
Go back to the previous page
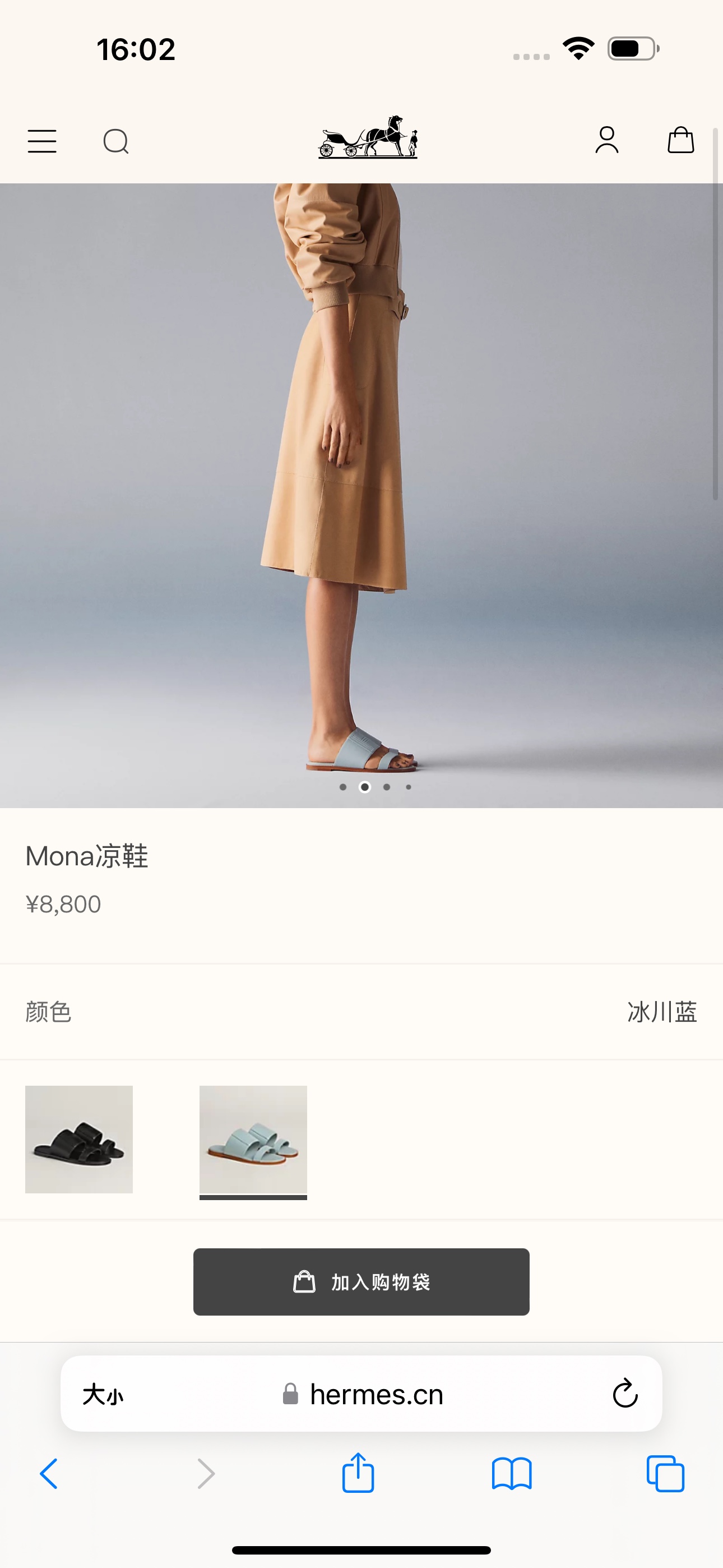[49, 1474]
